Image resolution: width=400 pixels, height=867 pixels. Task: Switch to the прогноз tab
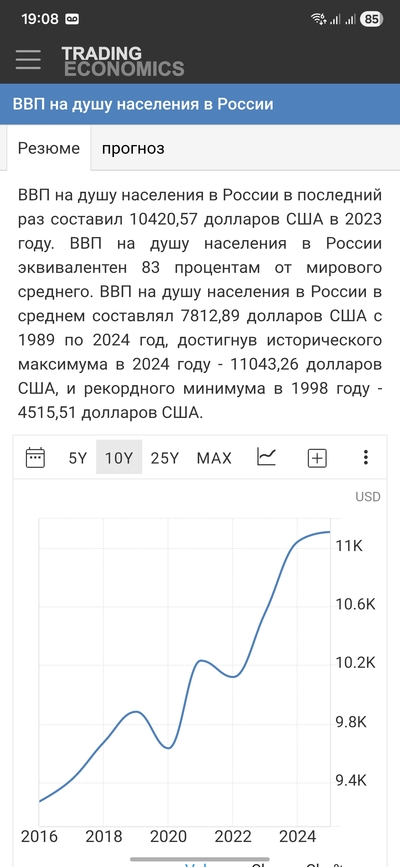133,148
